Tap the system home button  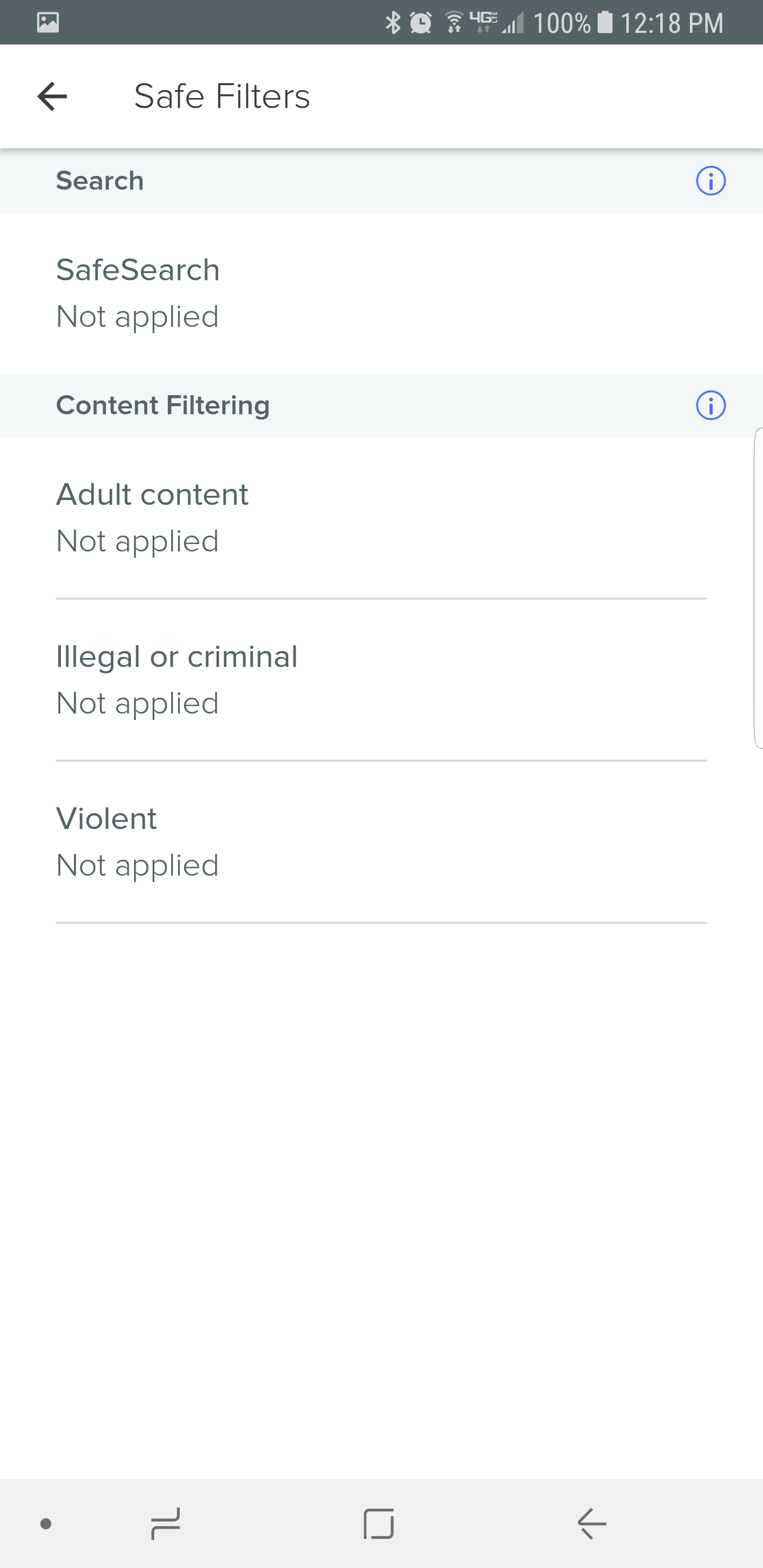(x=379, y=1524)
